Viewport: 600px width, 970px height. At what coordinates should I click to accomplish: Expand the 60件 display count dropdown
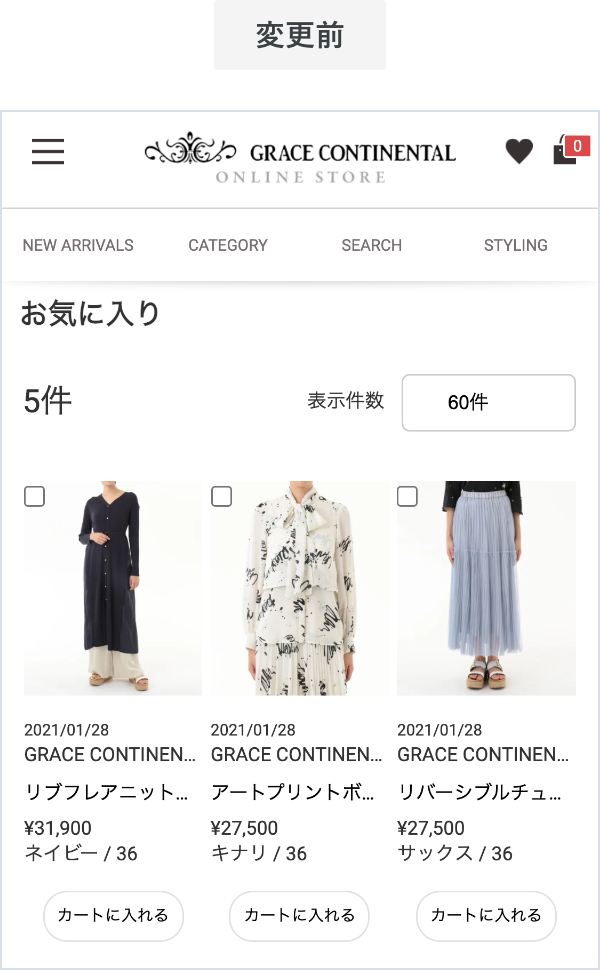point(488,403)
